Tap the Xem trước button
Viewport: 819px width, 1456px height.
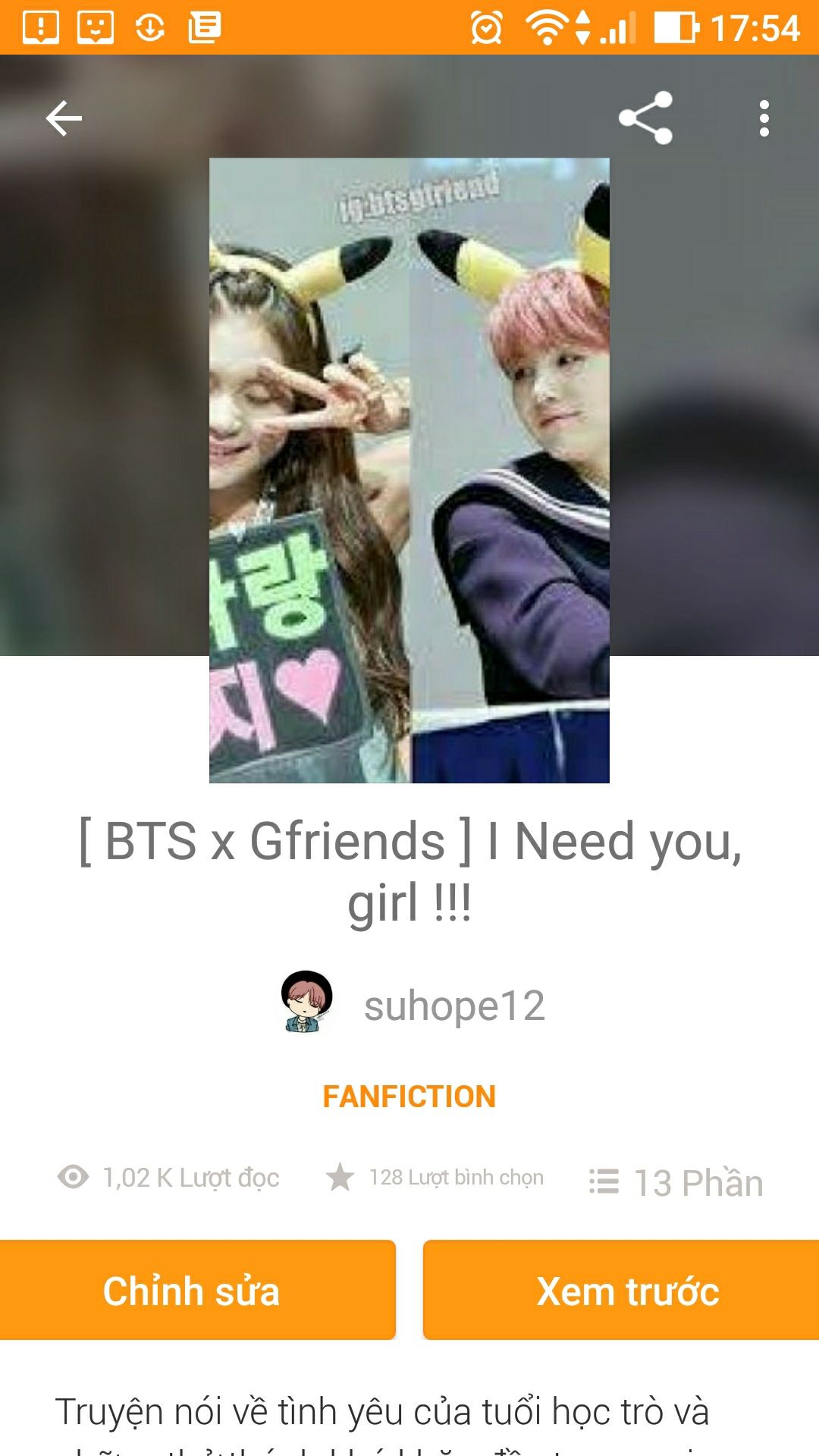(626, 1290)
